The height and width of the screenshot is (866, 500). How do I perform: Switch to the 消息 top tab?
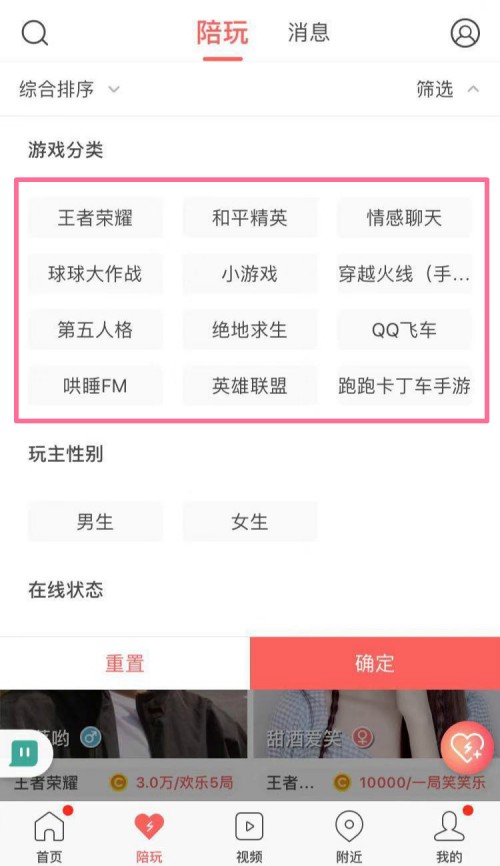click(308, 33)
